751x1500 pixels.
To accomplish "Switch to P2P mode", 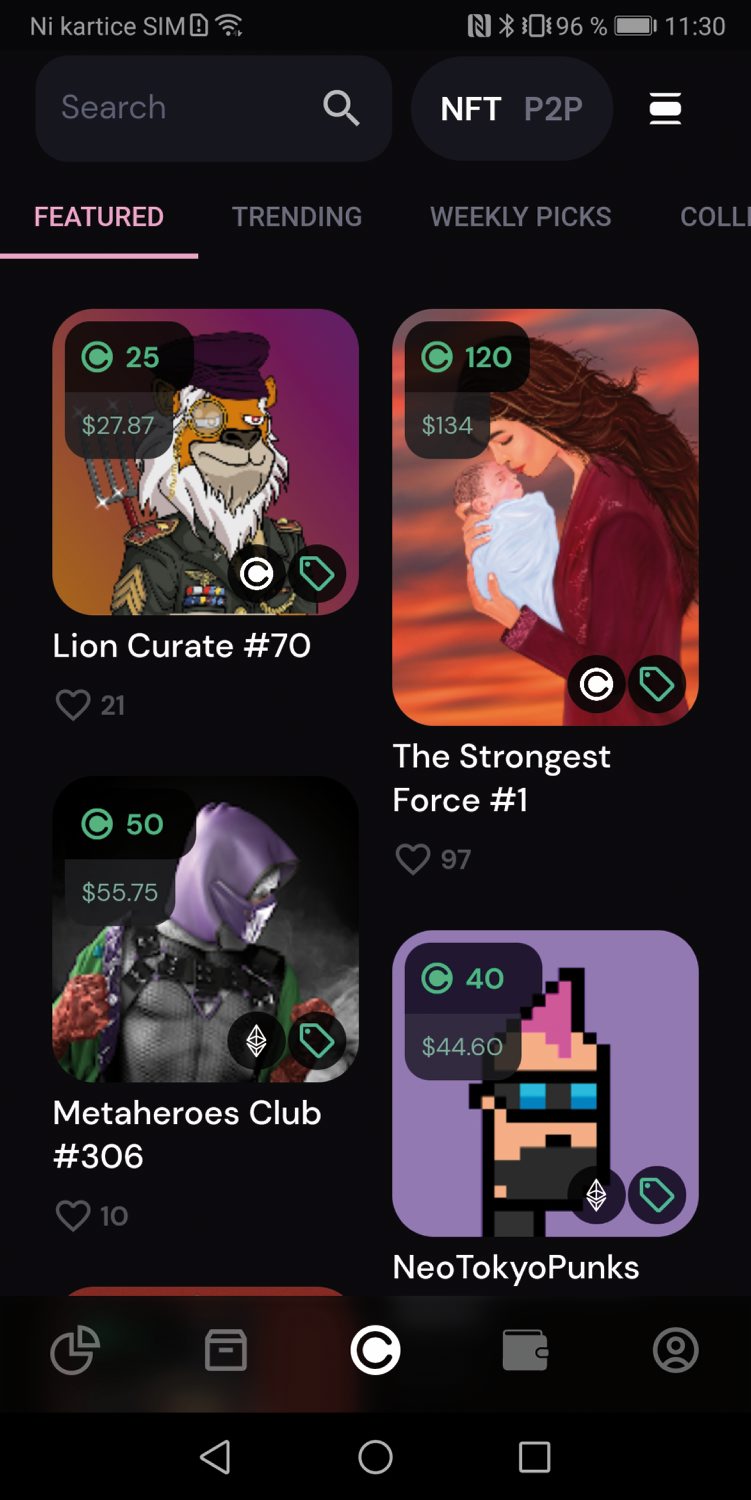I will (553, 108).
